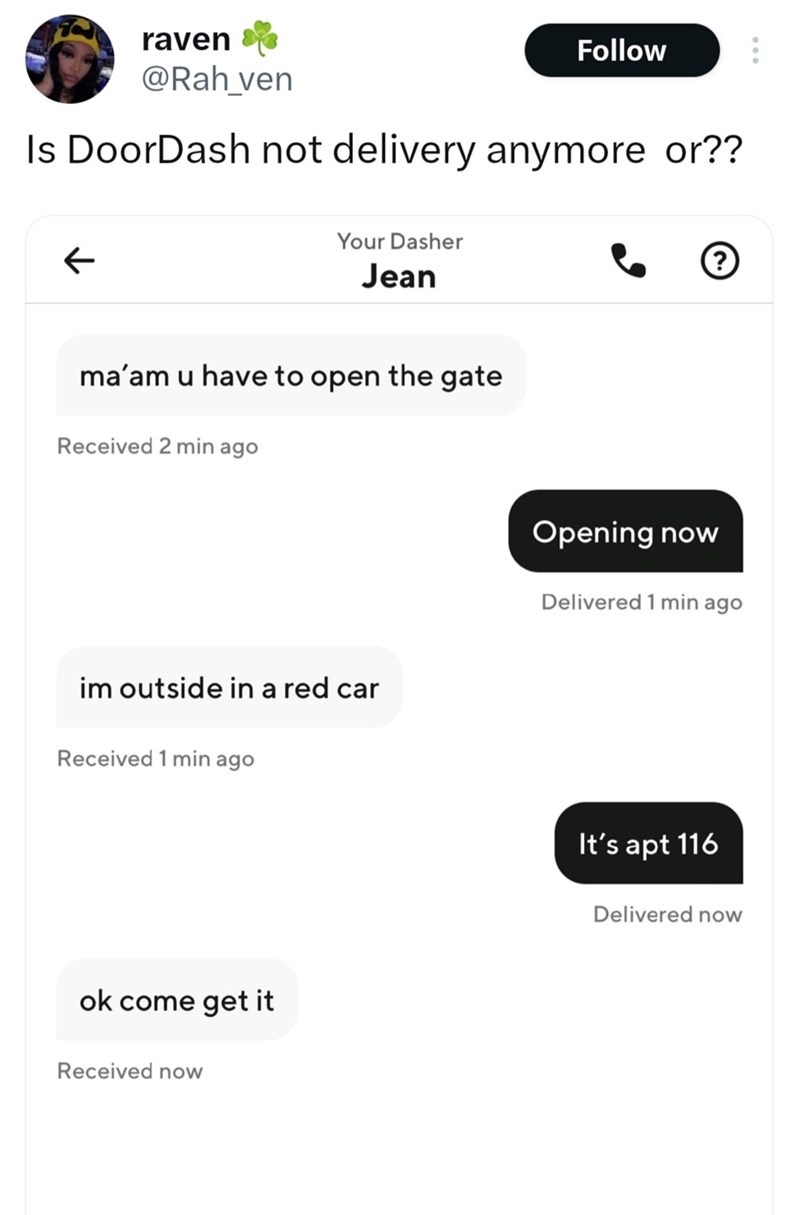The width and height of the screenshot is (800, 1215).
Task: Expand the attached DoorDash chat screenshot
Action: tap(399, 700)
